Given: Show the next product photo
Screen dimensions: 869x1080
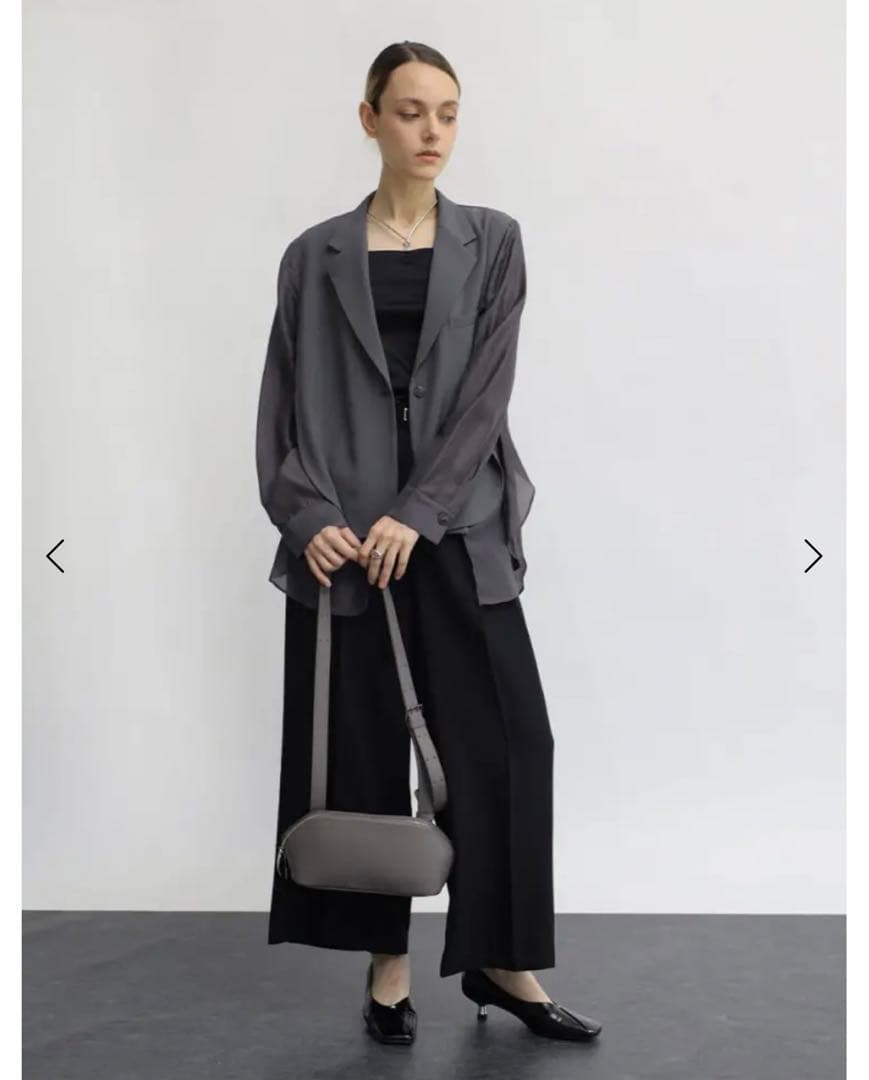Looking at the screenshot, I should coord(812,556).
